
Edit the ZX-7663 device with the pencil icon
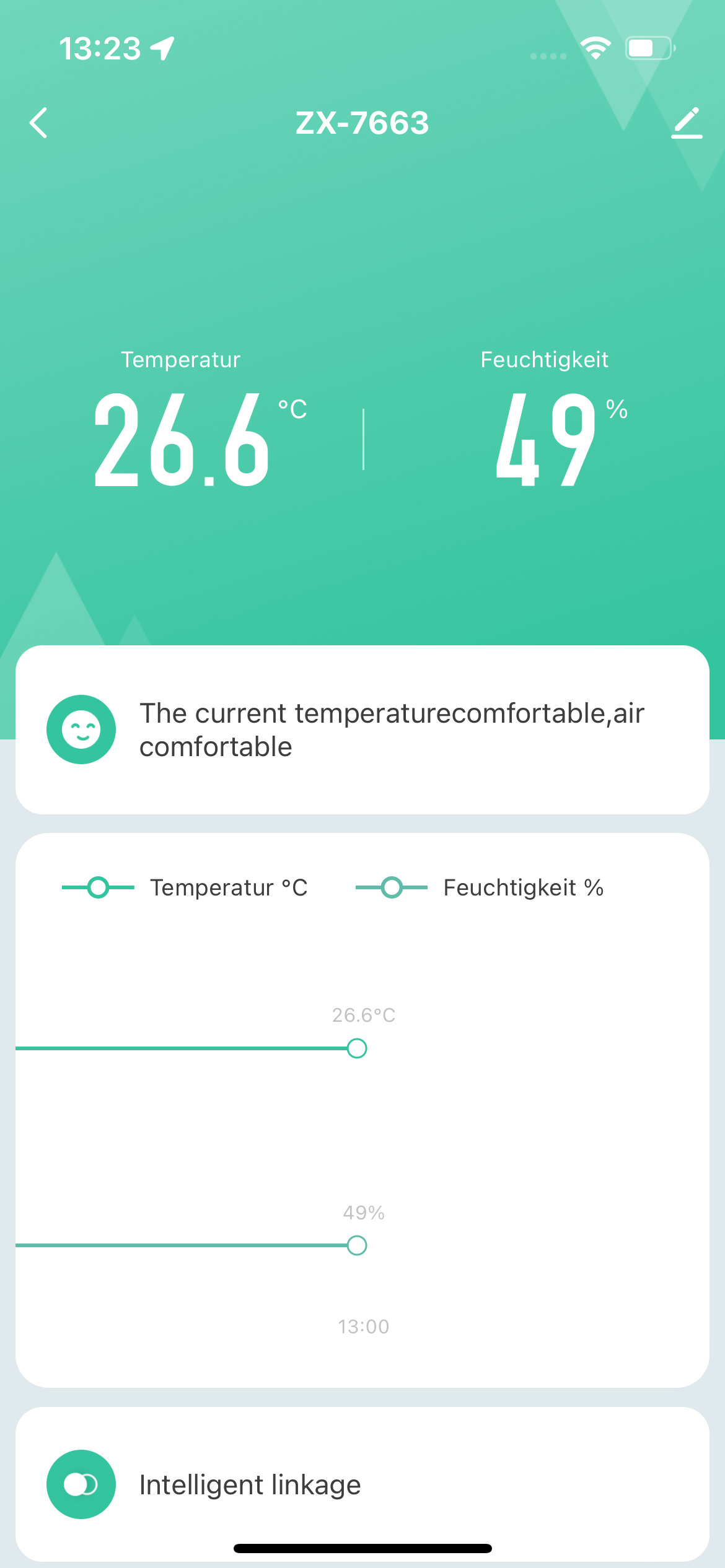687,123
